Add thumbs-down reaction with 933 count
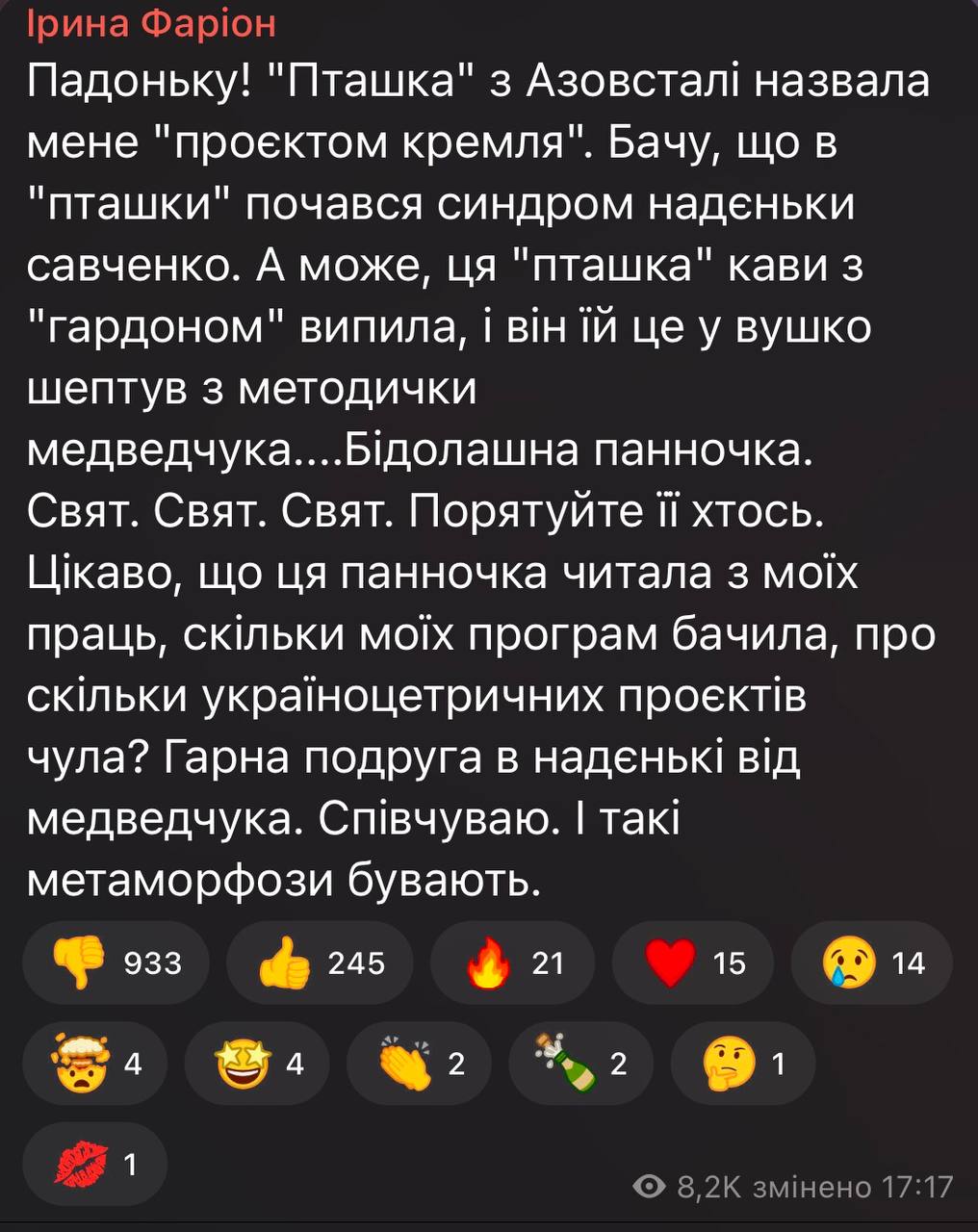Viewport: 978px width, 1232px height. 116,962
